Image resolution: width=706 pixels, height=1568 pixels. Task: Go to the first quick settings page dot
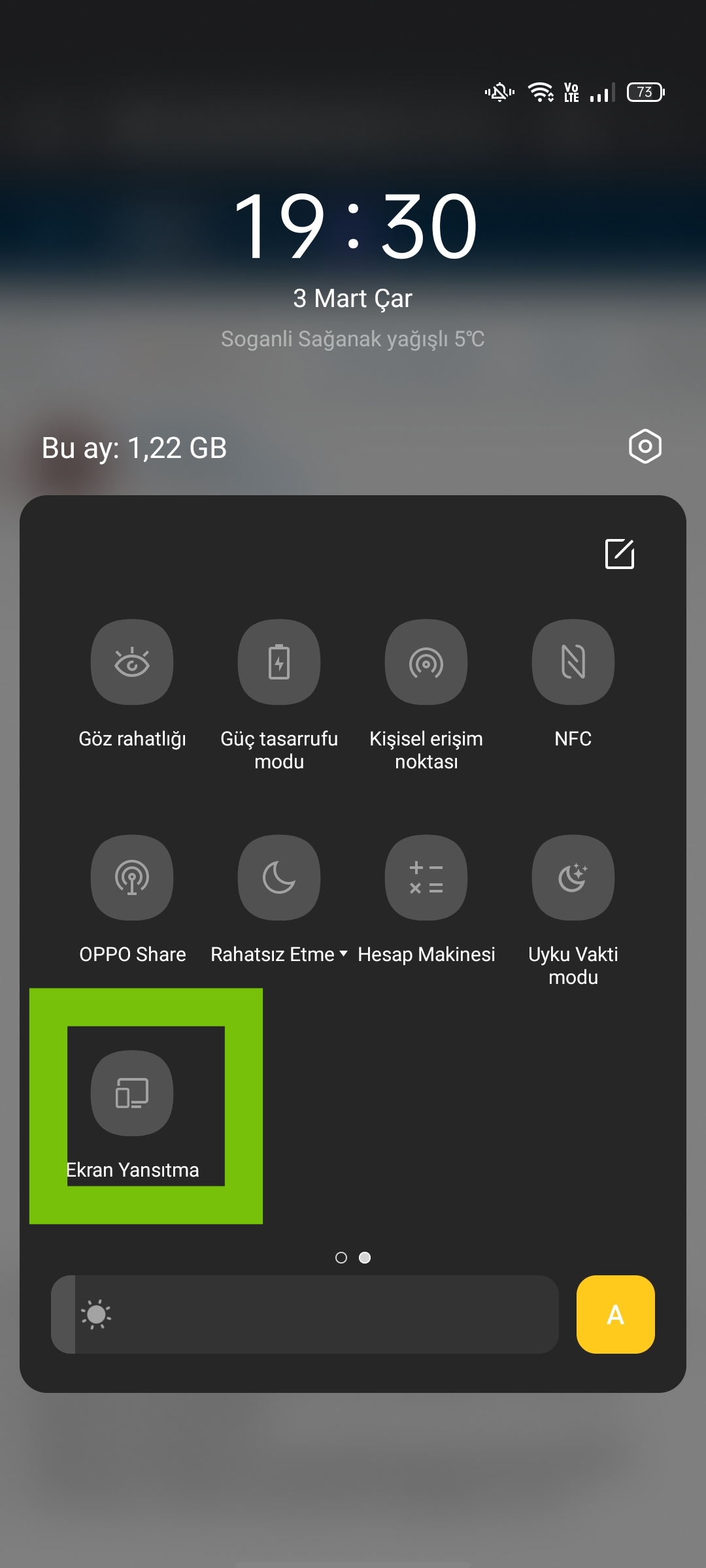click(x=341, y=1258)
